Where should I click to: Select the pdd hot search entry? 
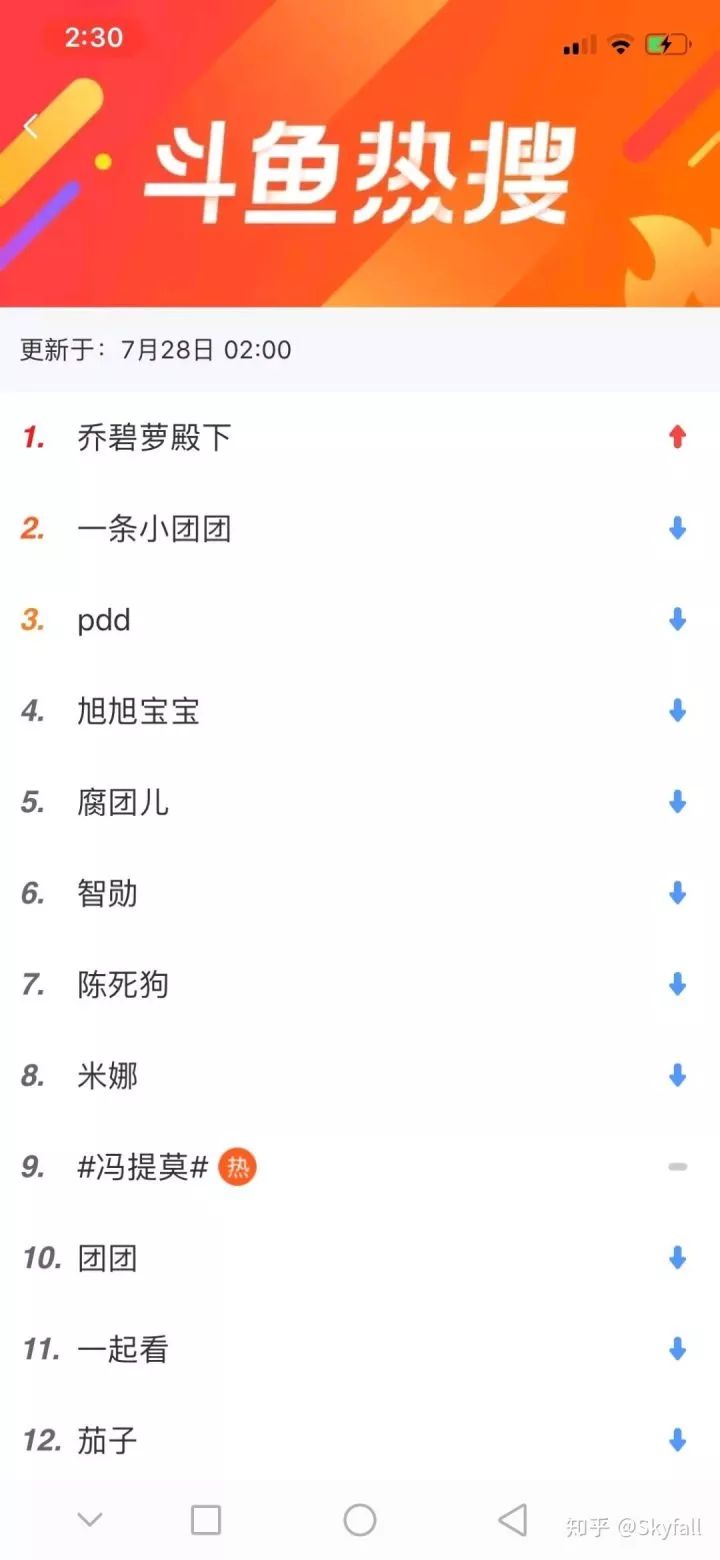104,620
